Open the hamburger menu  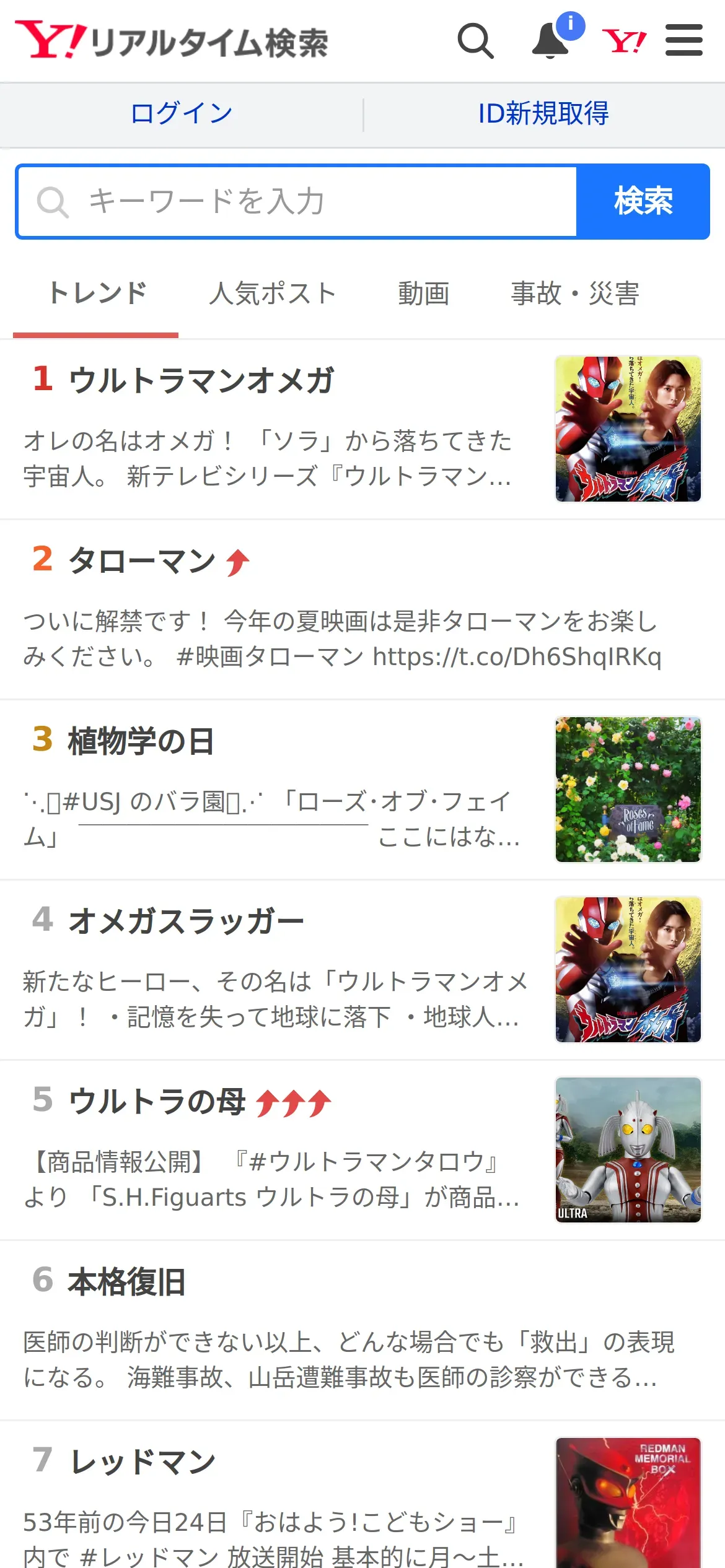tap(683, 41)
